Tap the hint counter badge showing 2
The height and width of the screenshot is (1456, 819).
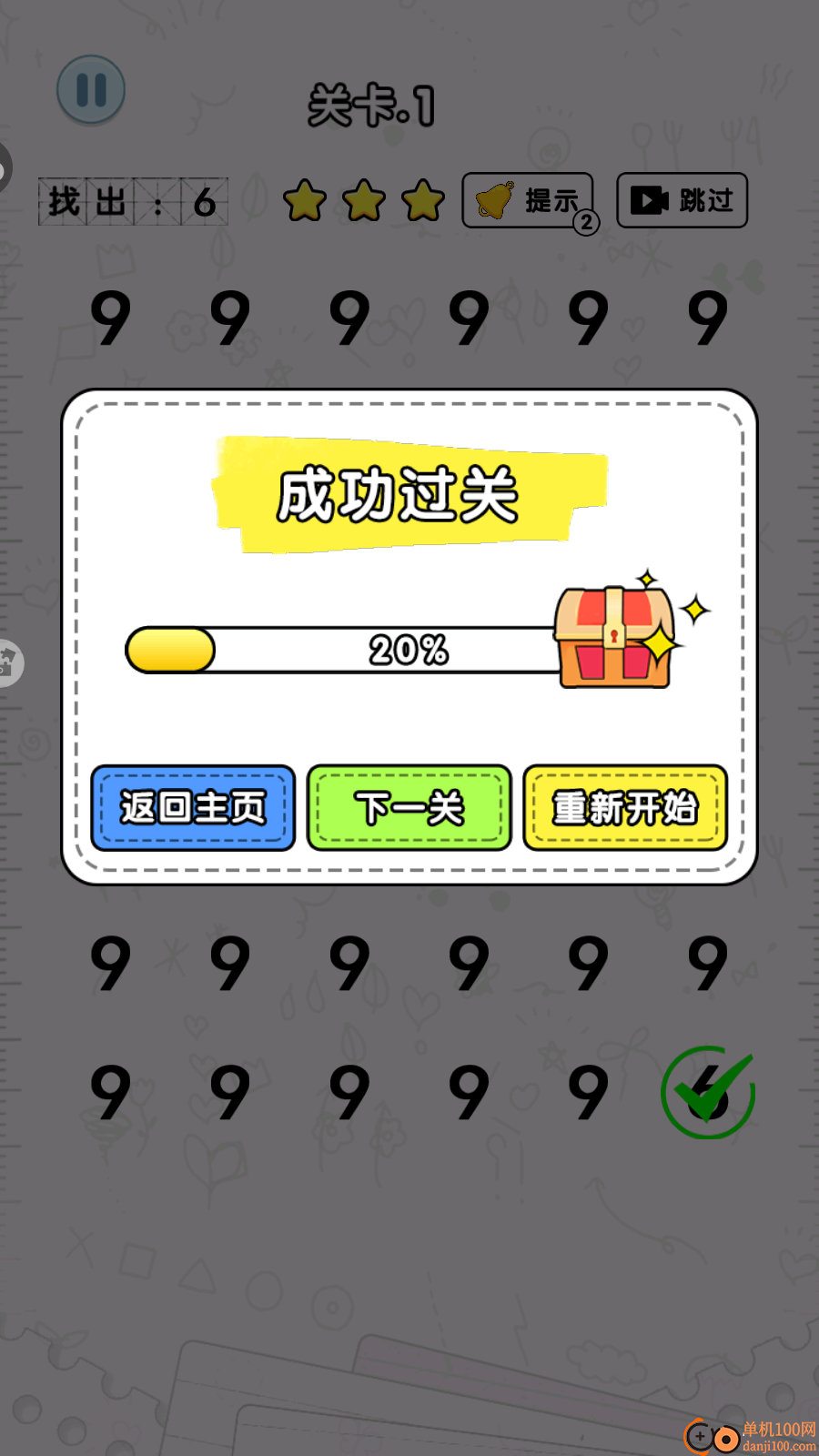pos(587,221)
